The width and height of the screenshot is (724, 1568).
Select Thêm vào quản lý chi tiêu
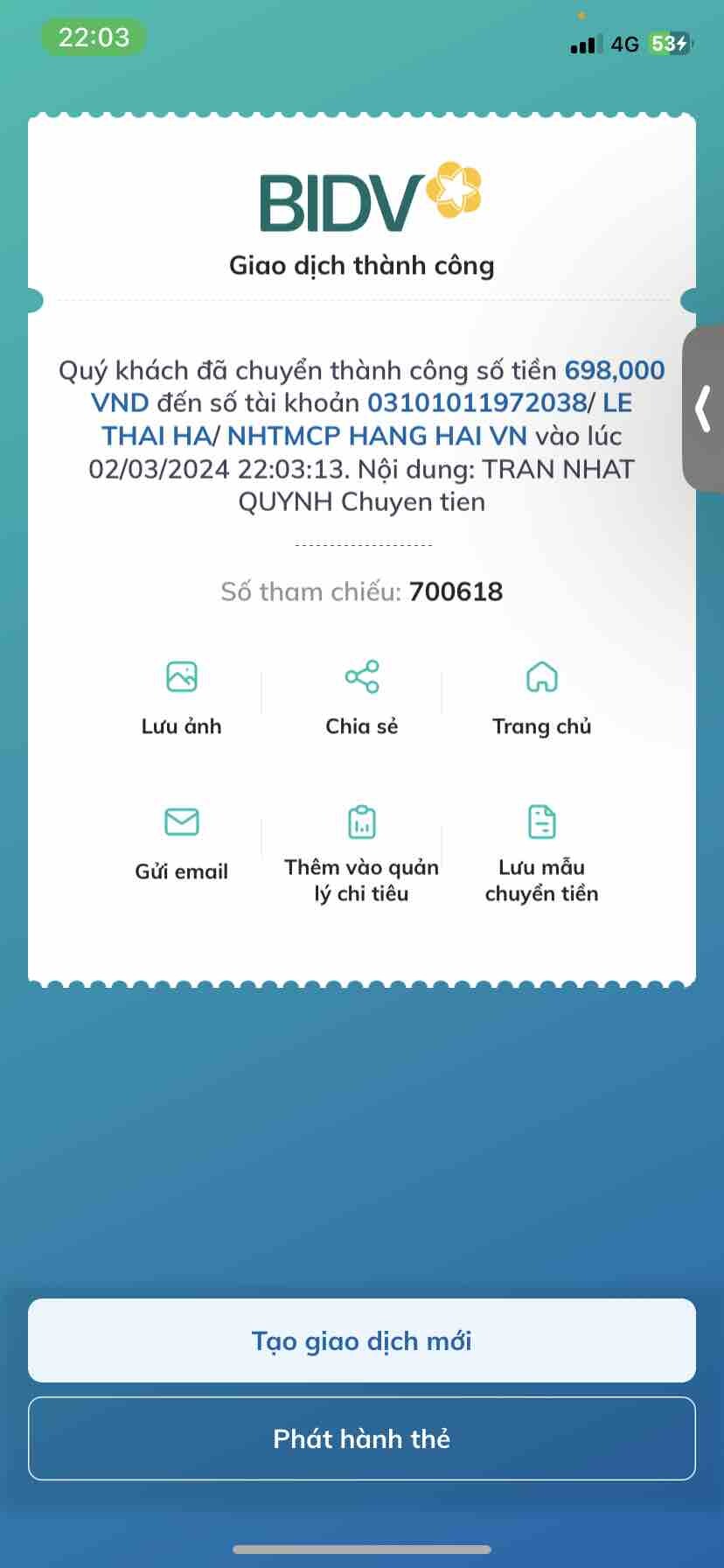click(x=361, y=853)
